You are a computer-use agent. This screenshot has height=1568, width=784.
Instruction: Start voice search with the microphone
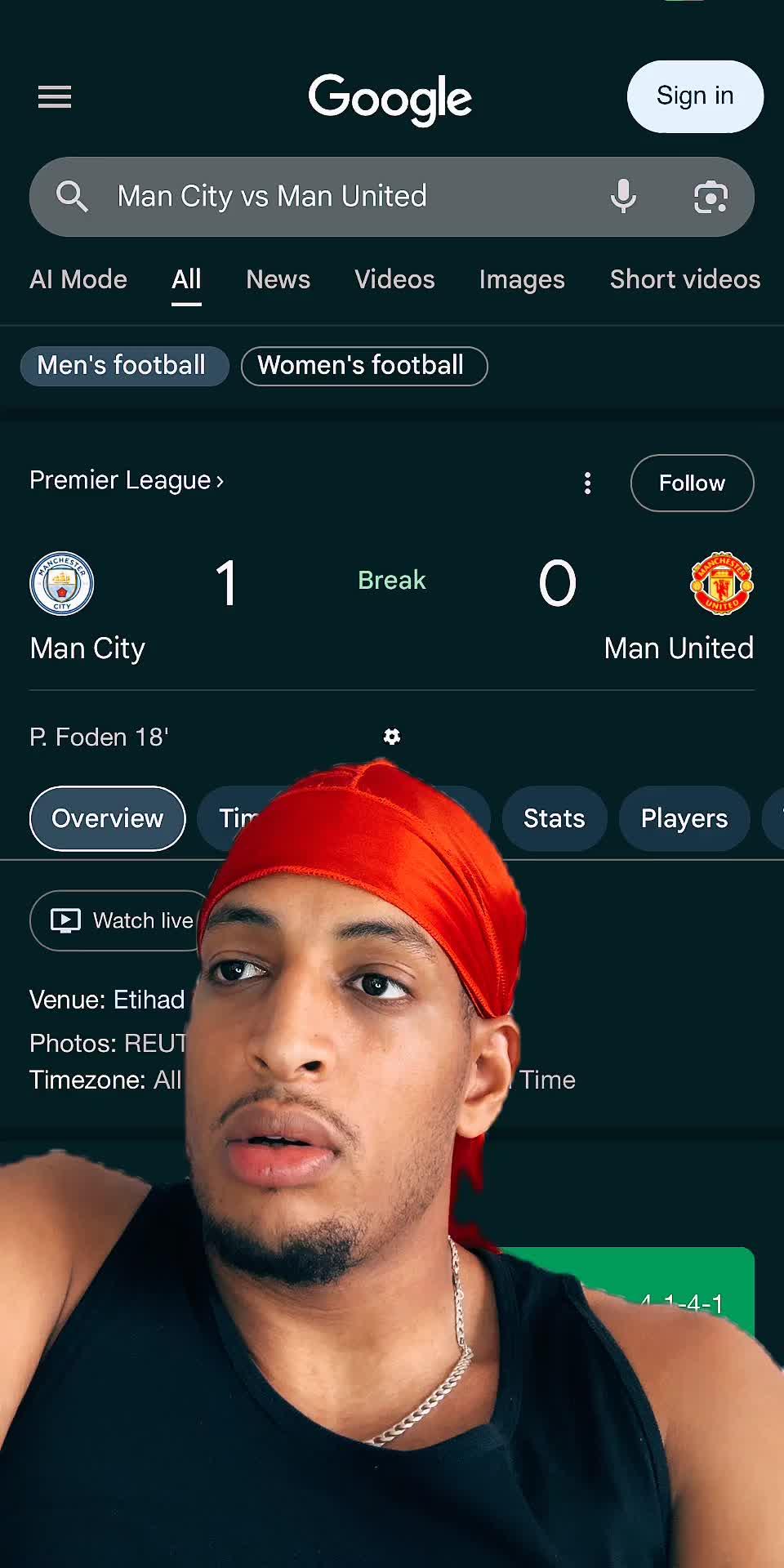coord(623,197)
